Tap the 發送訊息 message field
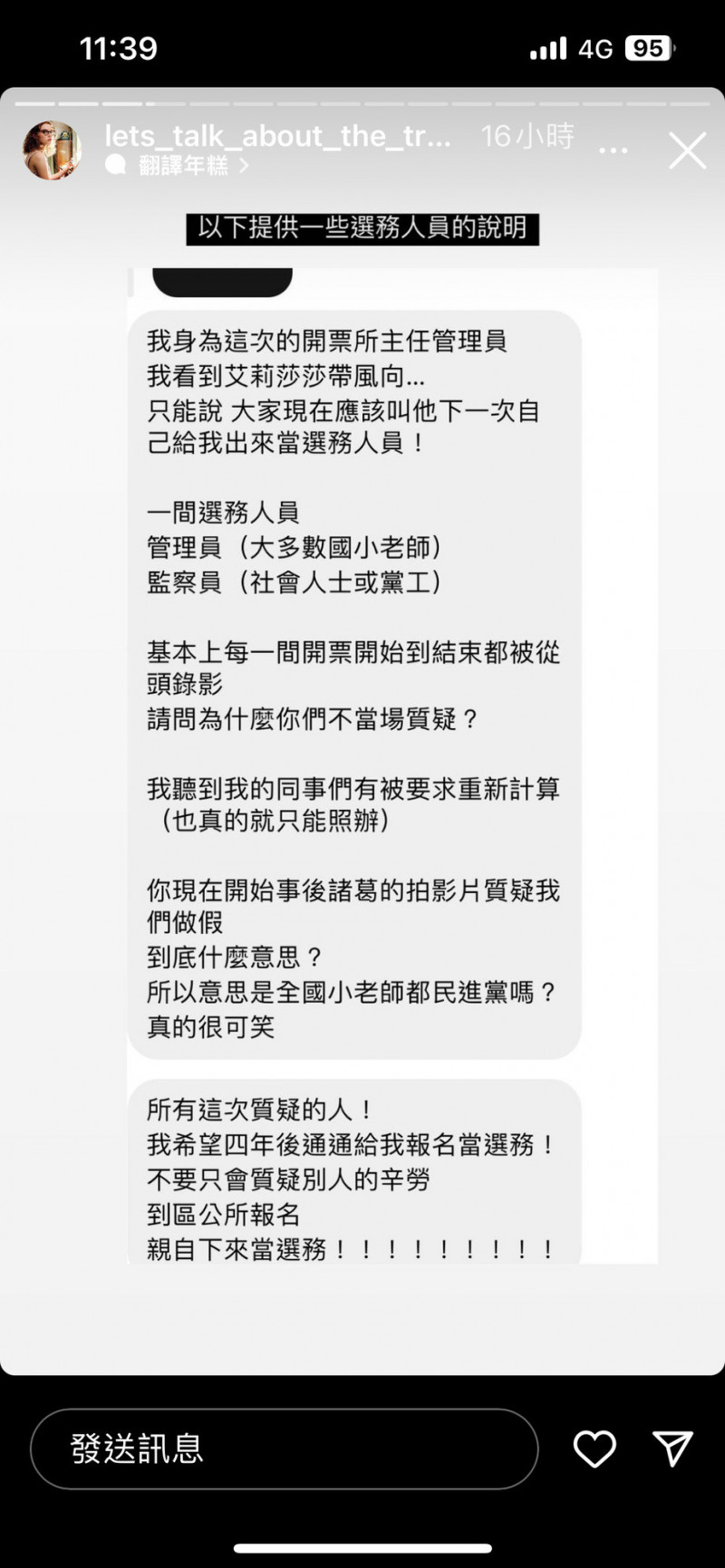The width and height of the screenshot is (725, 1568). [x=285, y=1448]
